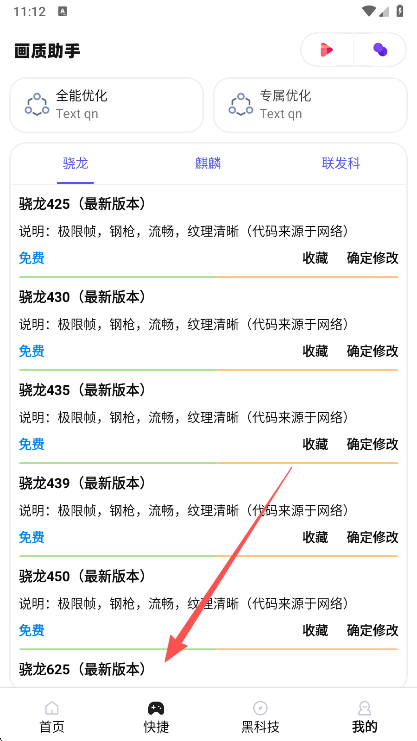The image size is (417, 741).
Task: Switch to the 联发科 tab
Action: pyautogui.click(x=341, y=164)
